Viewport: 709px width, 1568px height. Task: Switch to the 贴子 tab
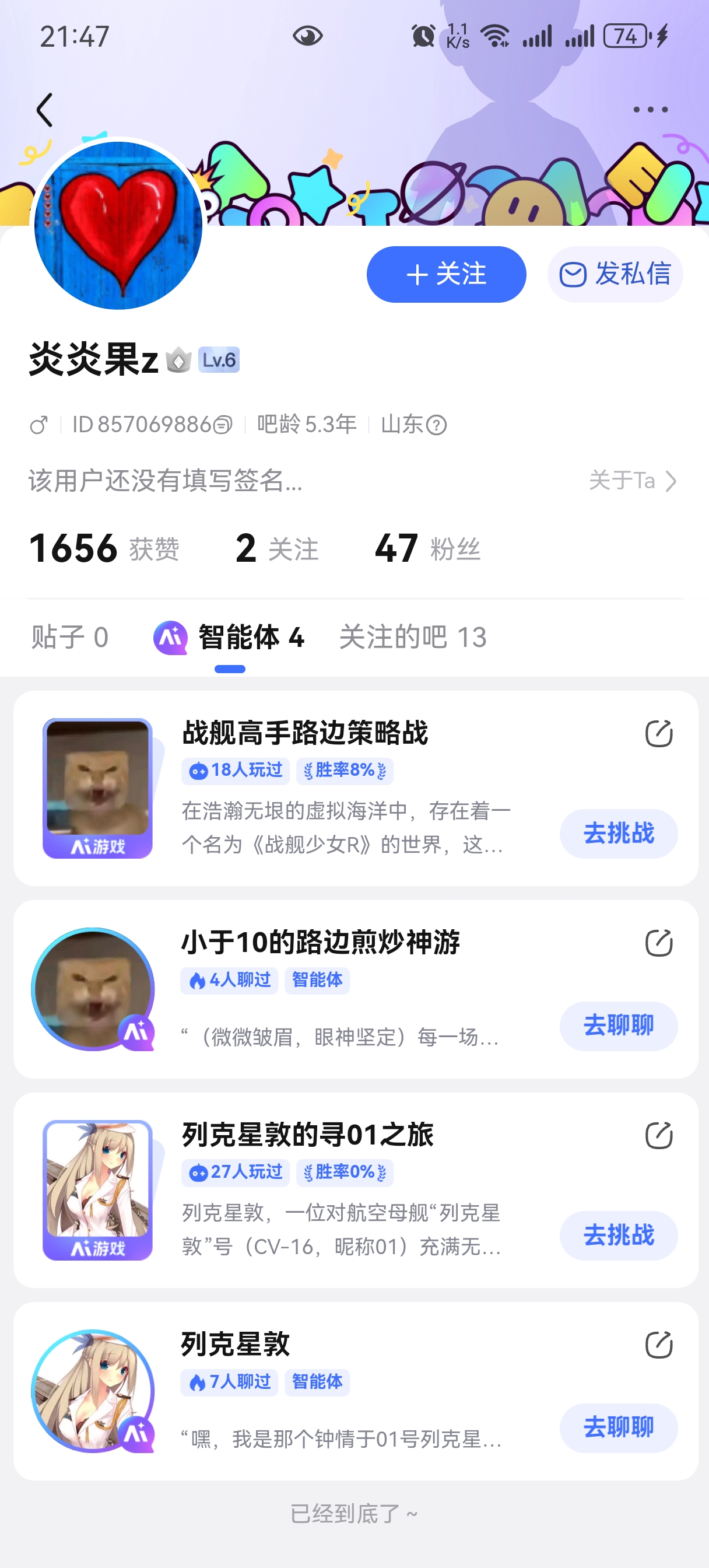69,638
